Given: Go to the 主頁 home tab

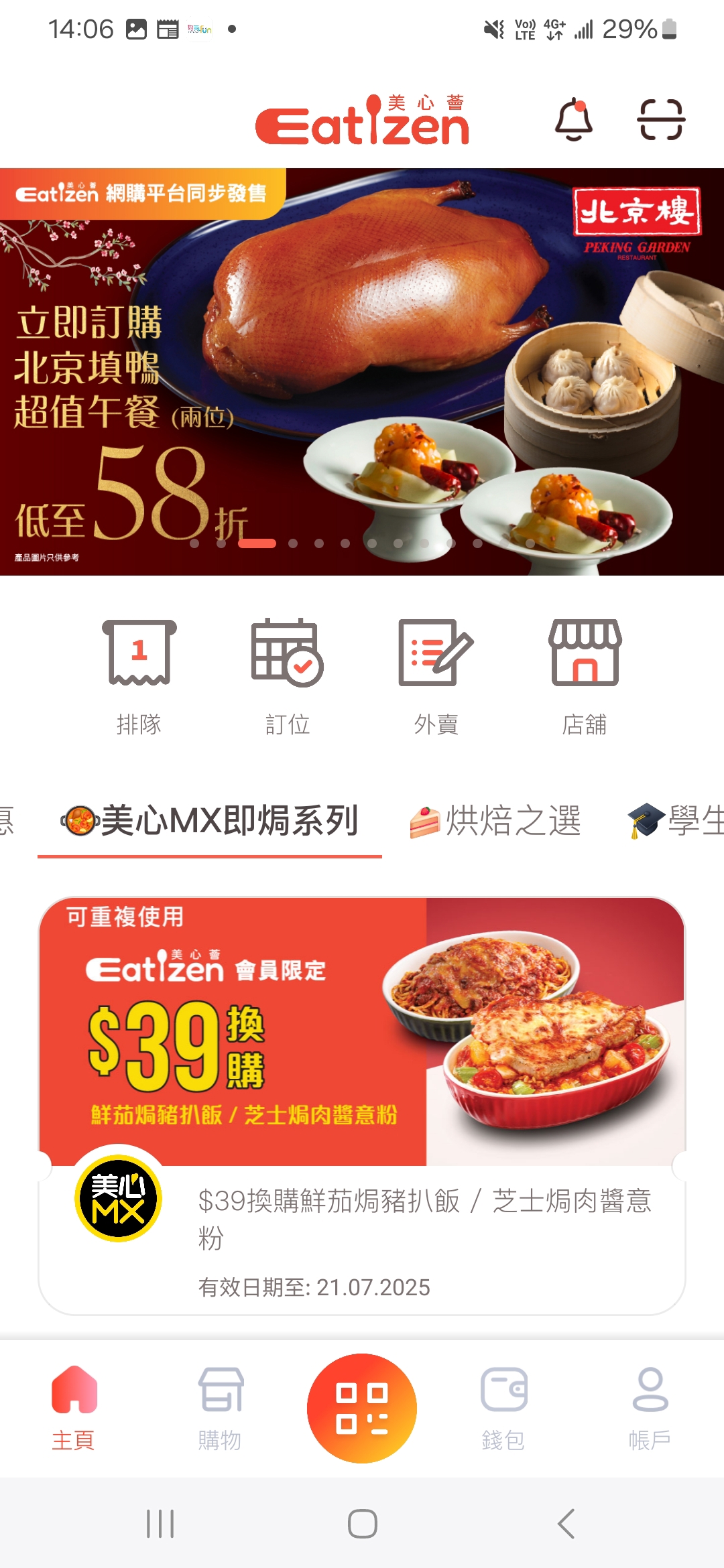Looking at the screenshot, I should point(74,1409).
